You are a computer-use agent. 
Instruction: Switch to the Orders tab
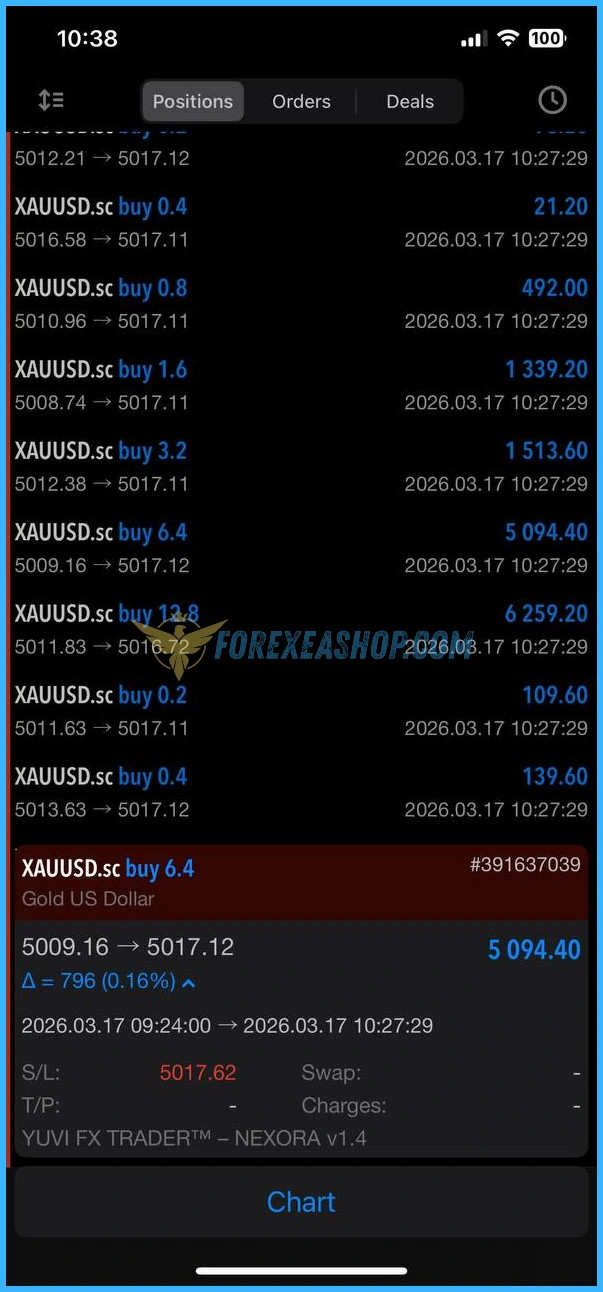tap(301, 101)
